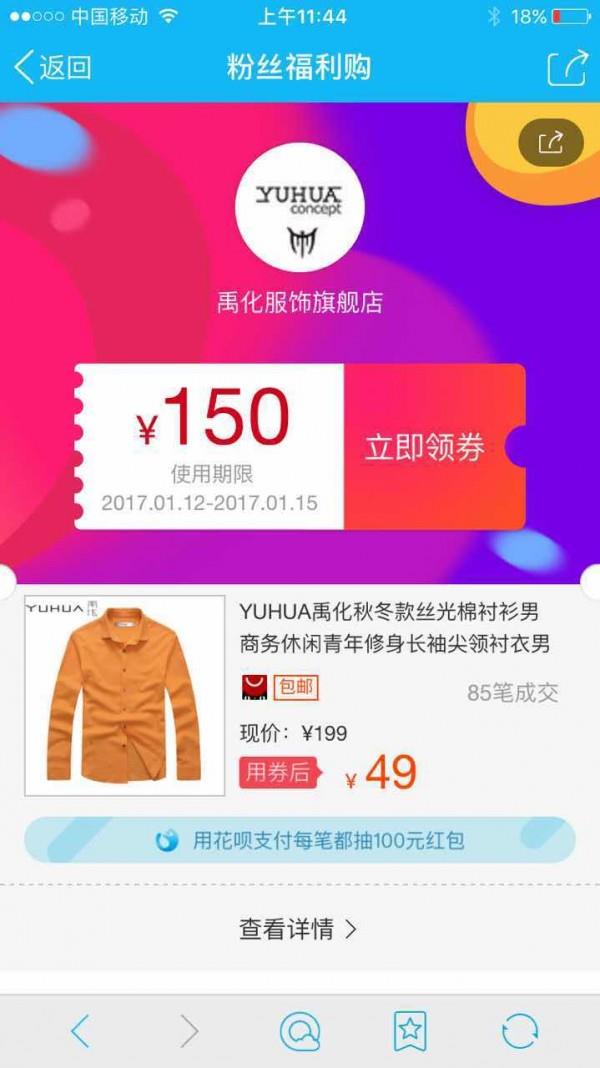600x1068 pixels.
Task: Claim coupon with 立即领券
Action: coord(425,447)
